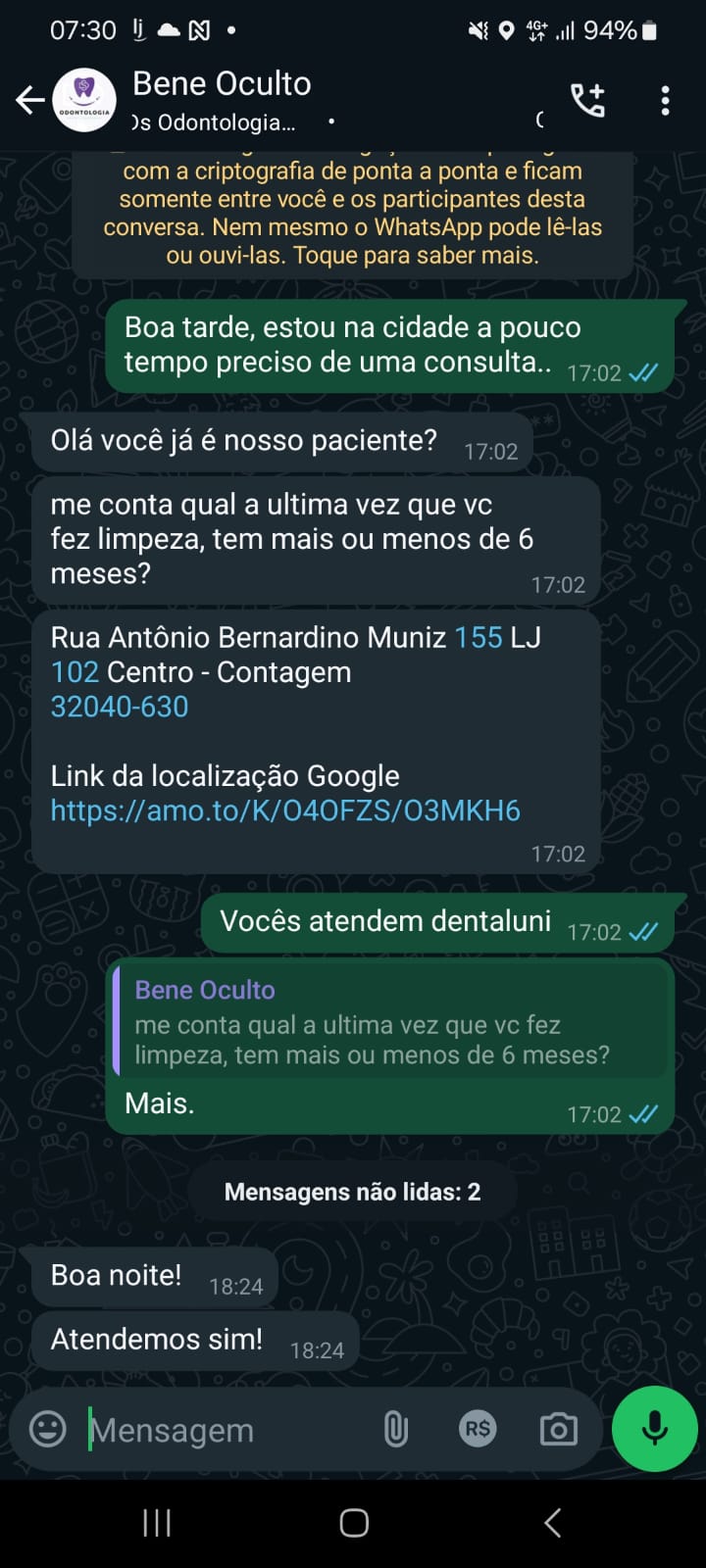Start a call with Bene Oculto
706x1568 pixels.
coord(587,100)
